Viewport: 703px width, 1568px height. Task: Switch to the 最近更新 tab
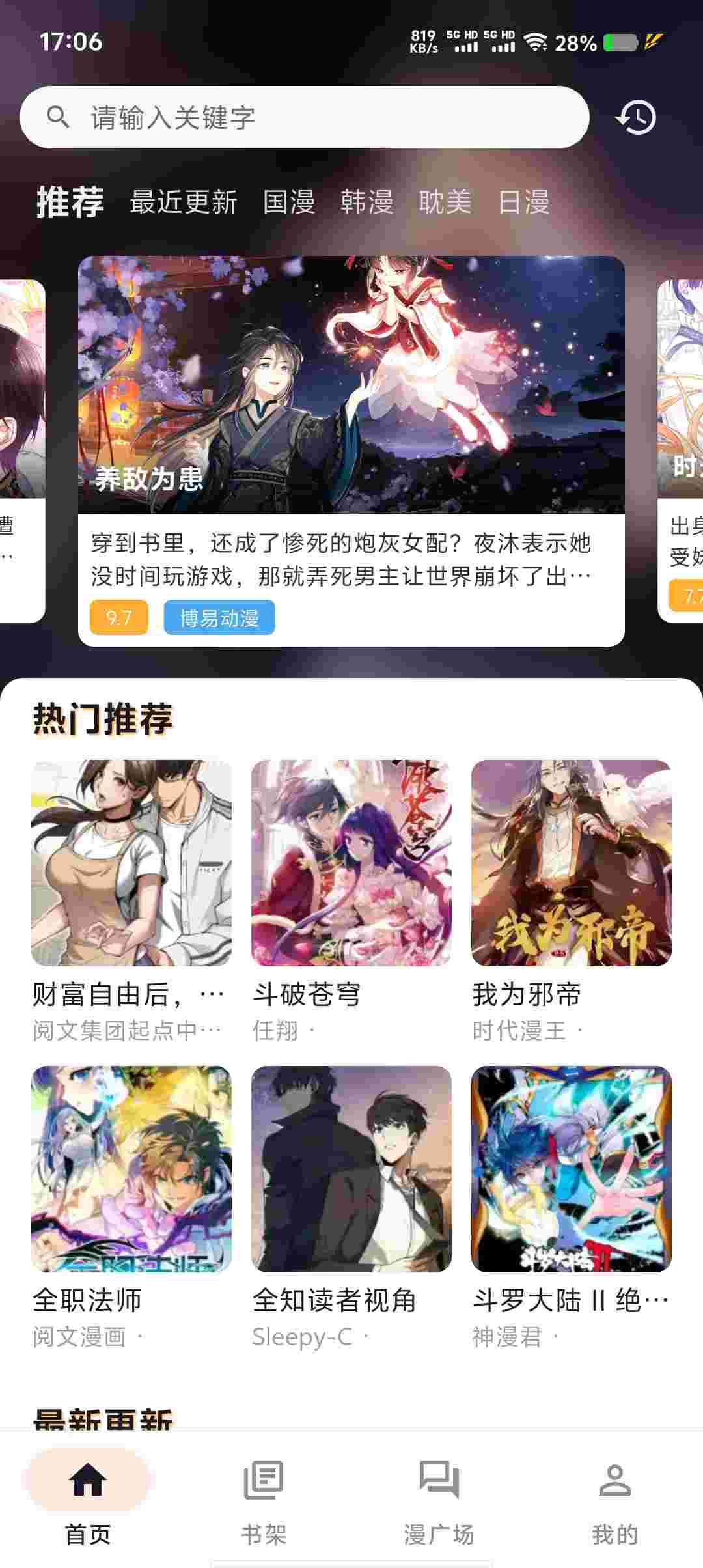click(184, 202)
